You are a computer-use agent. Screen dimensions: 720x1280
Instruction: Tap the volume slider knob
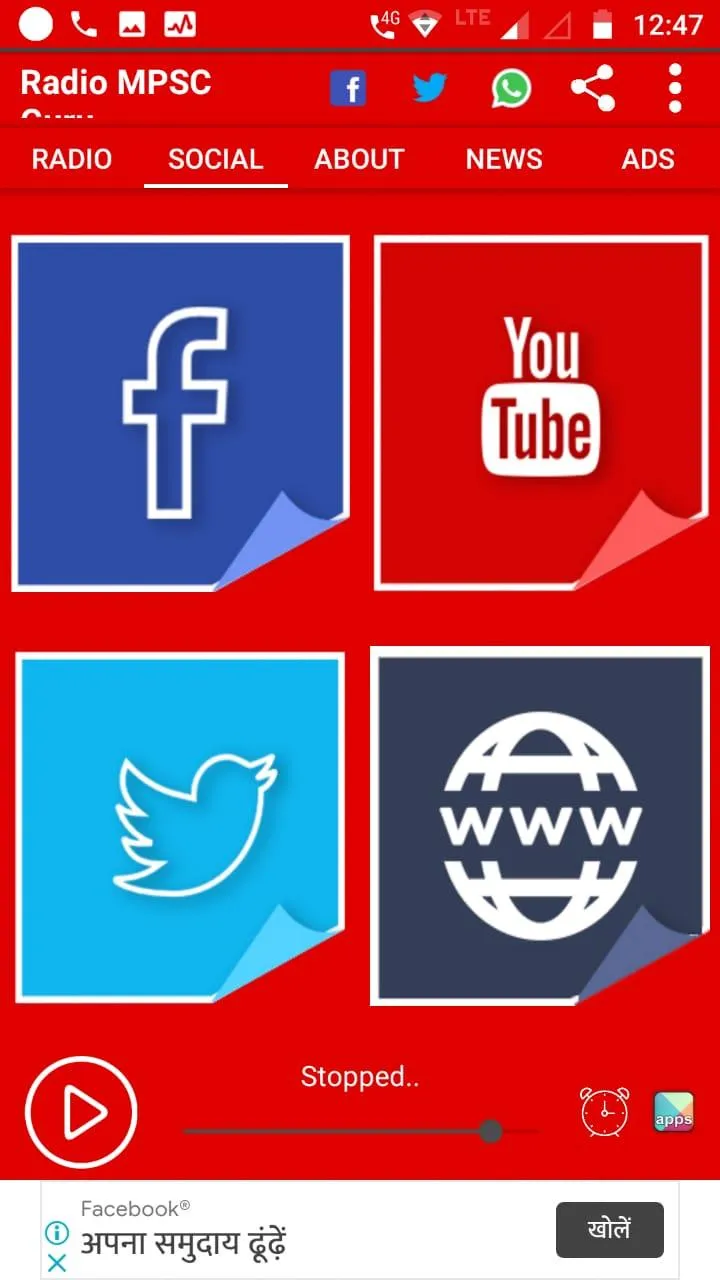(490, 1131)
